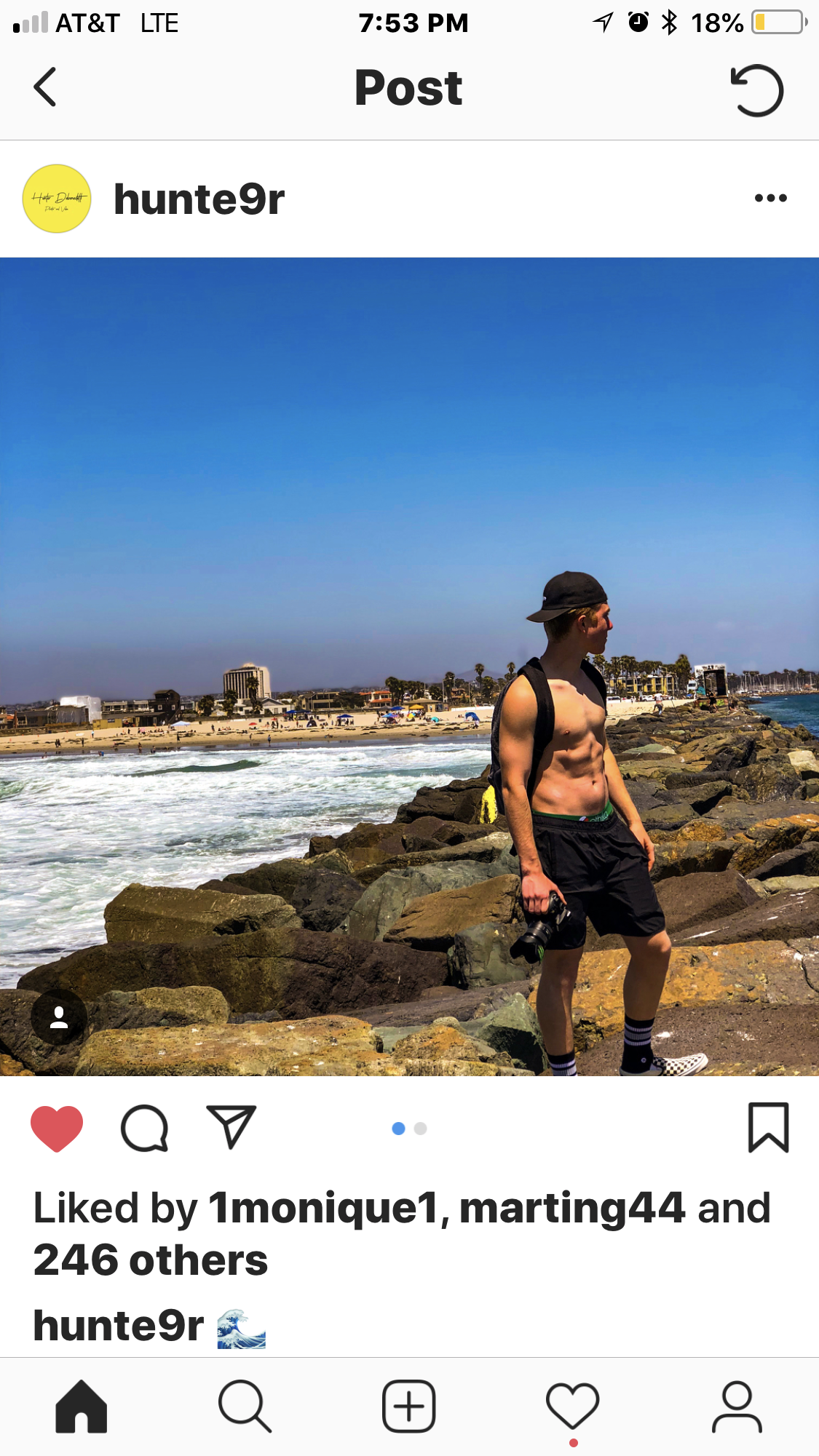
Task: See the 246 others who liked
Action: (151, 1260)
